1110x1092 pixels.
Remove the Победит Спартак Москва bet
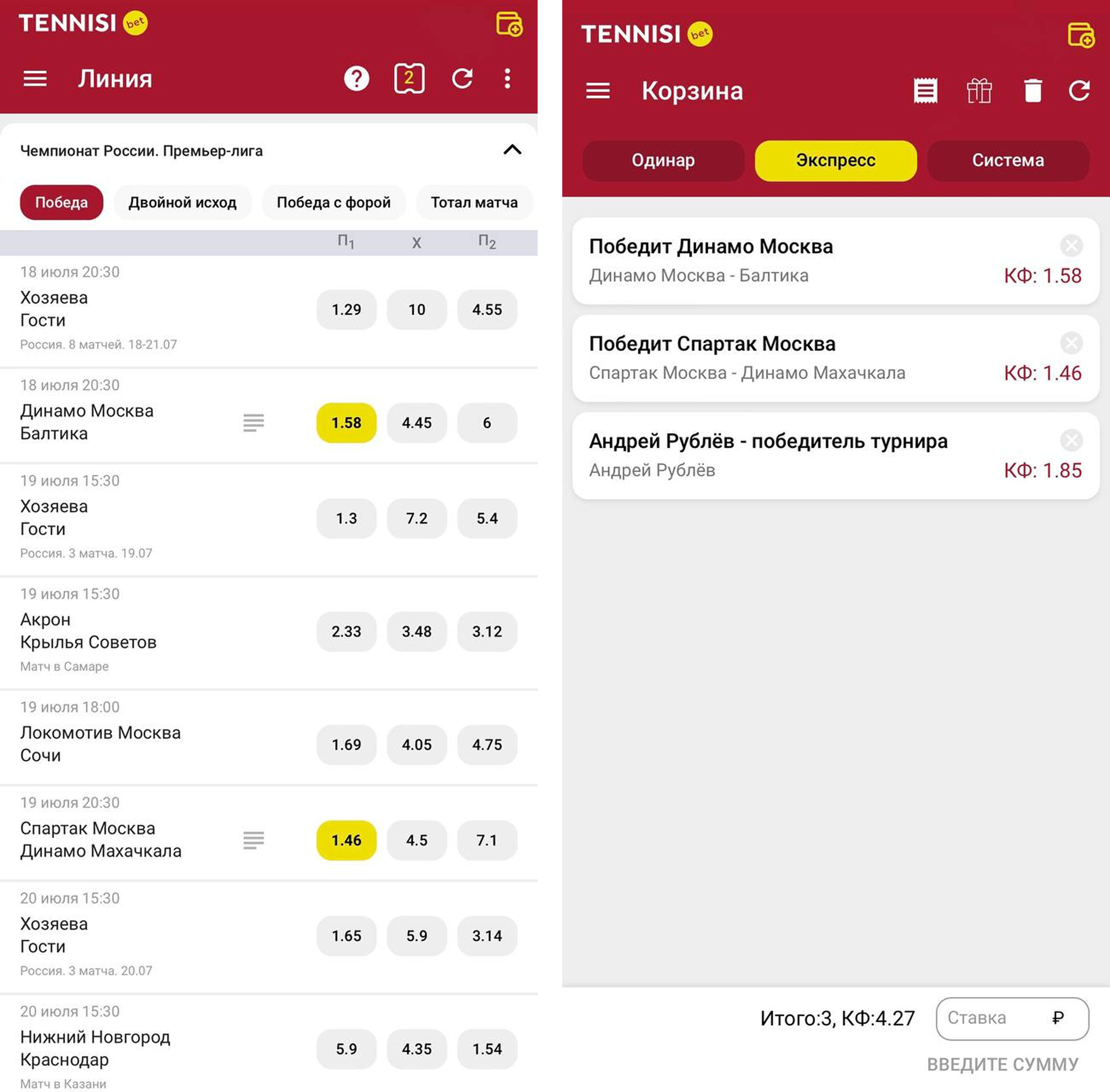(x=1071, y=343)
